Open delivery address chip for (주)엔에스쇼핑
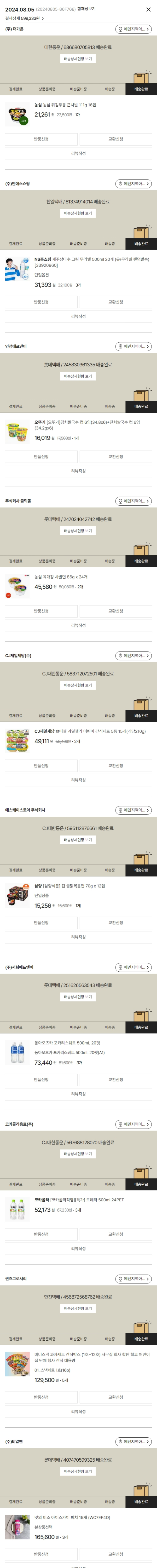 [x=133, y=184]
